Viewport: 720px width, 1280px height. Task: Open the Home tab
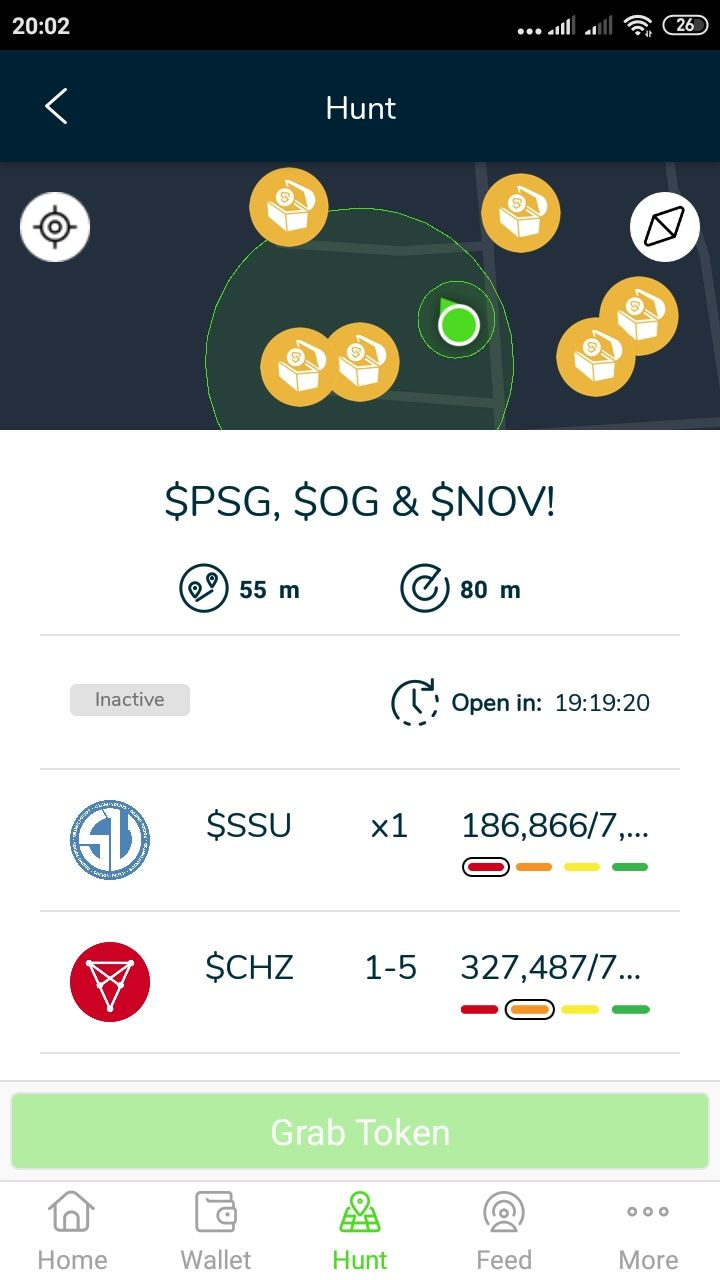tap(72, 1231)
